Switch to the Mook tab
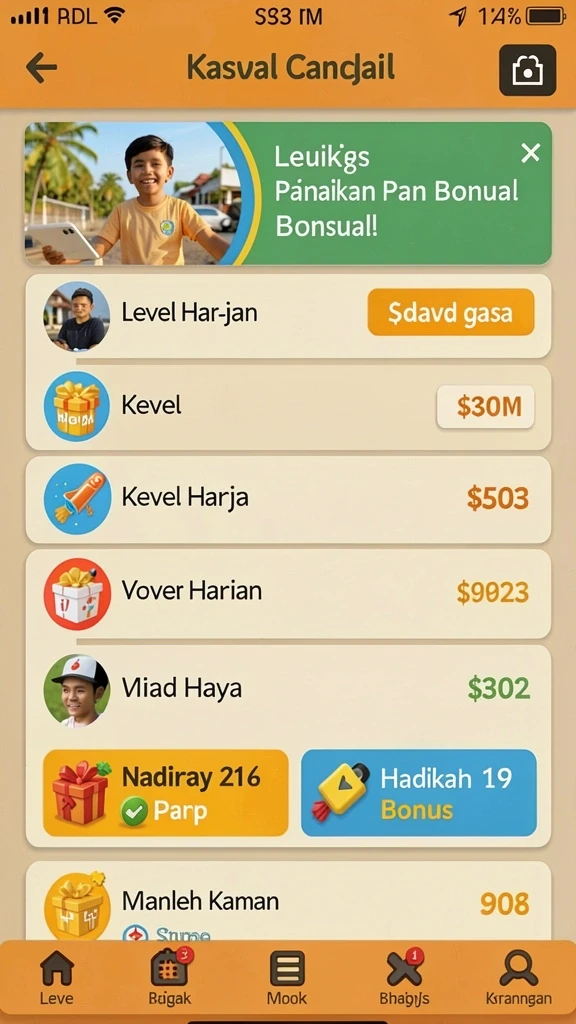This screenshot has height=1024, width=576. [x=287, y=978]
